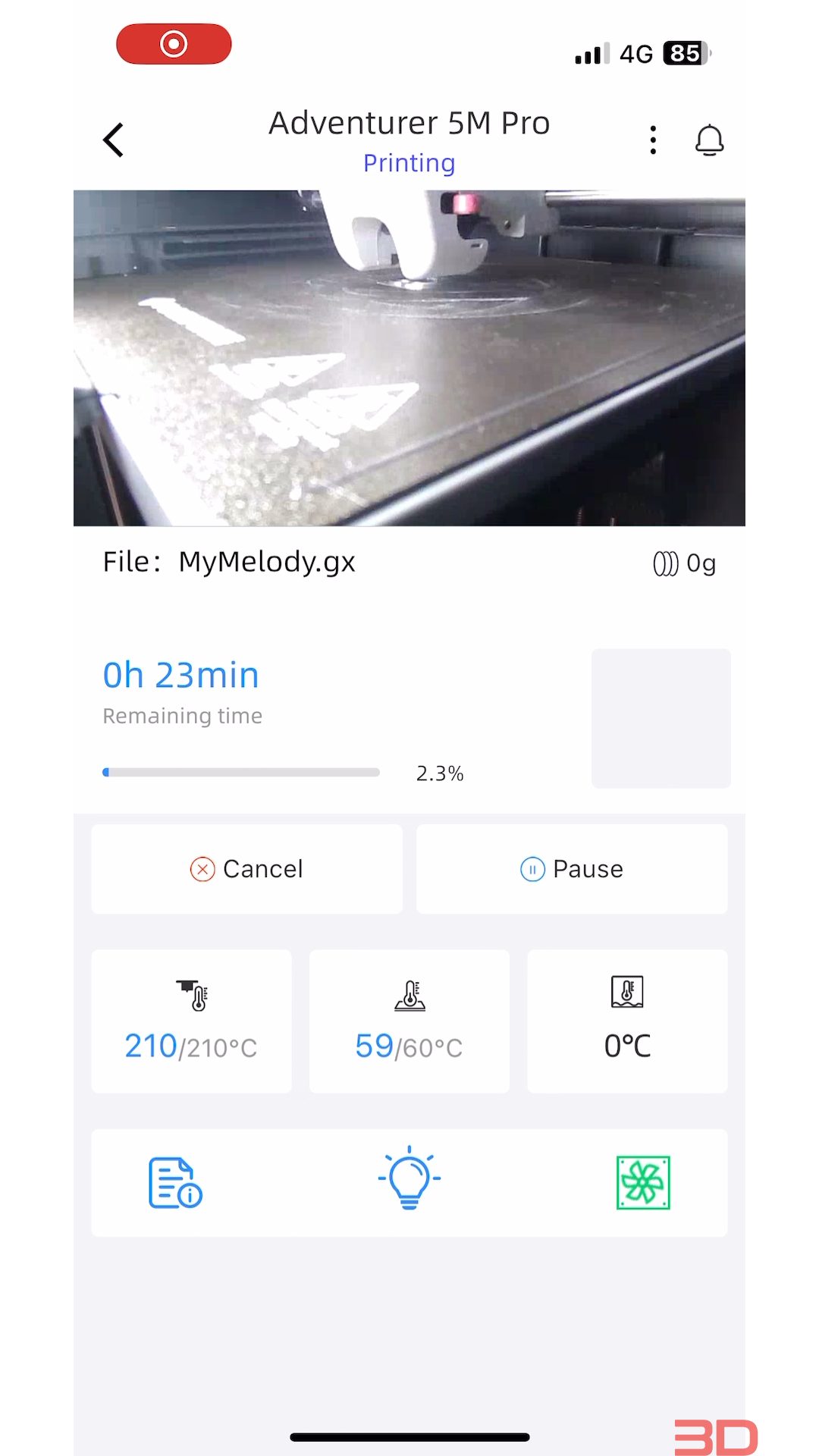Expand the nozzle temperature 210/210°C card
Image resolution: width=819 pixels, height=1456 pixels.
coord(190,1020)
